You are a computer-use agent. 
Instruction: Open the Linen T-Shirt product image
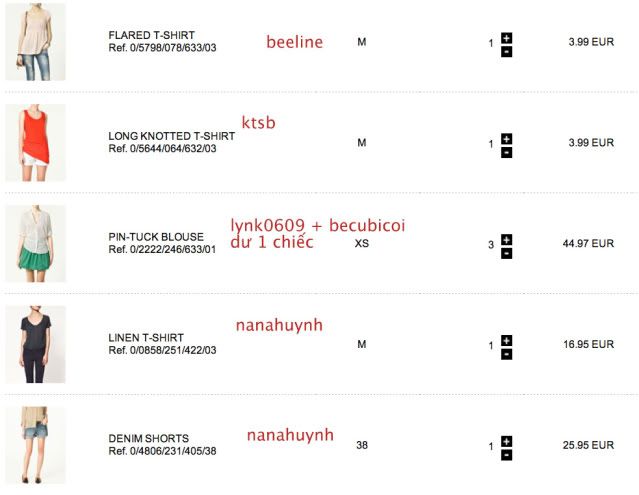click(35, 345)
